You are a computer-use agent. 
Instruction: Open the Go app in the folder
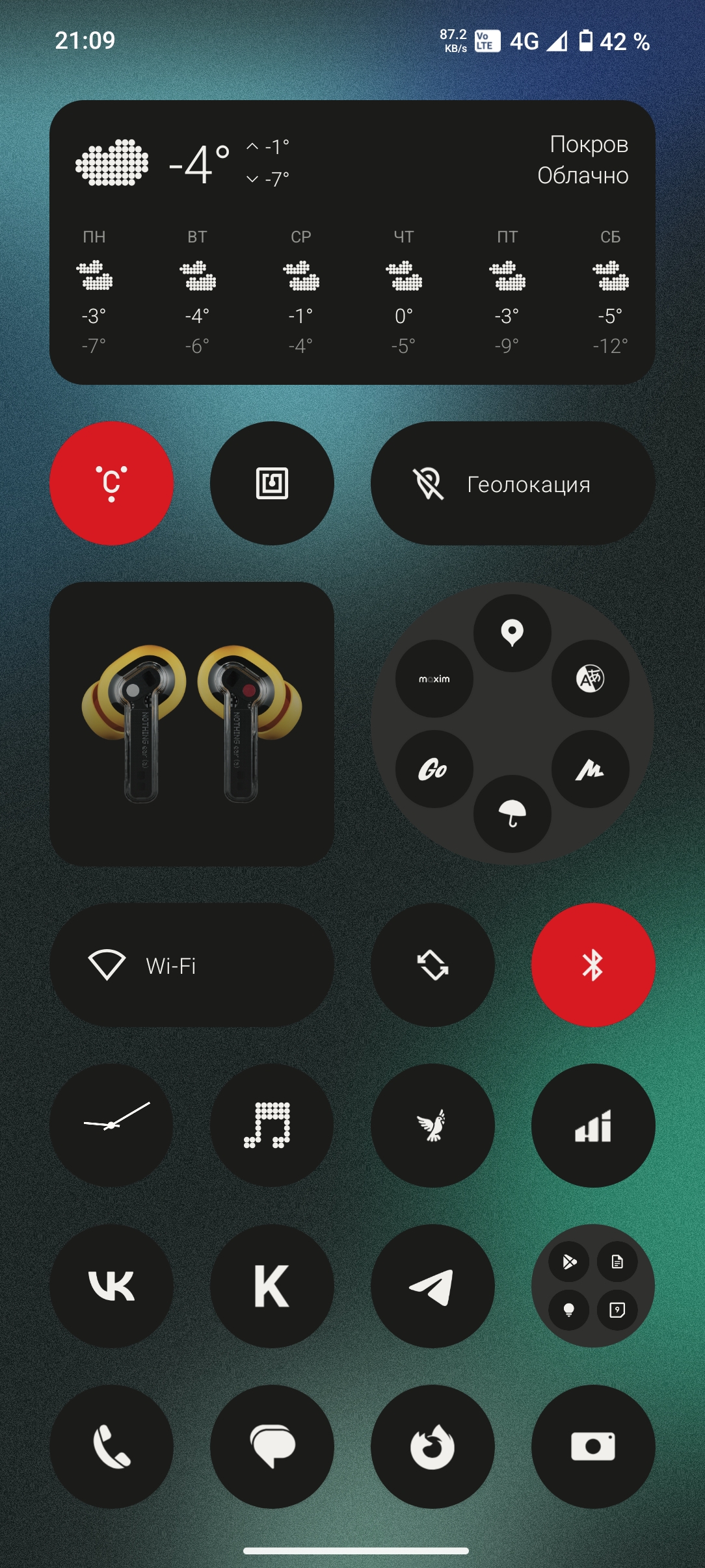pyautogui.click(x=434, y=769)
